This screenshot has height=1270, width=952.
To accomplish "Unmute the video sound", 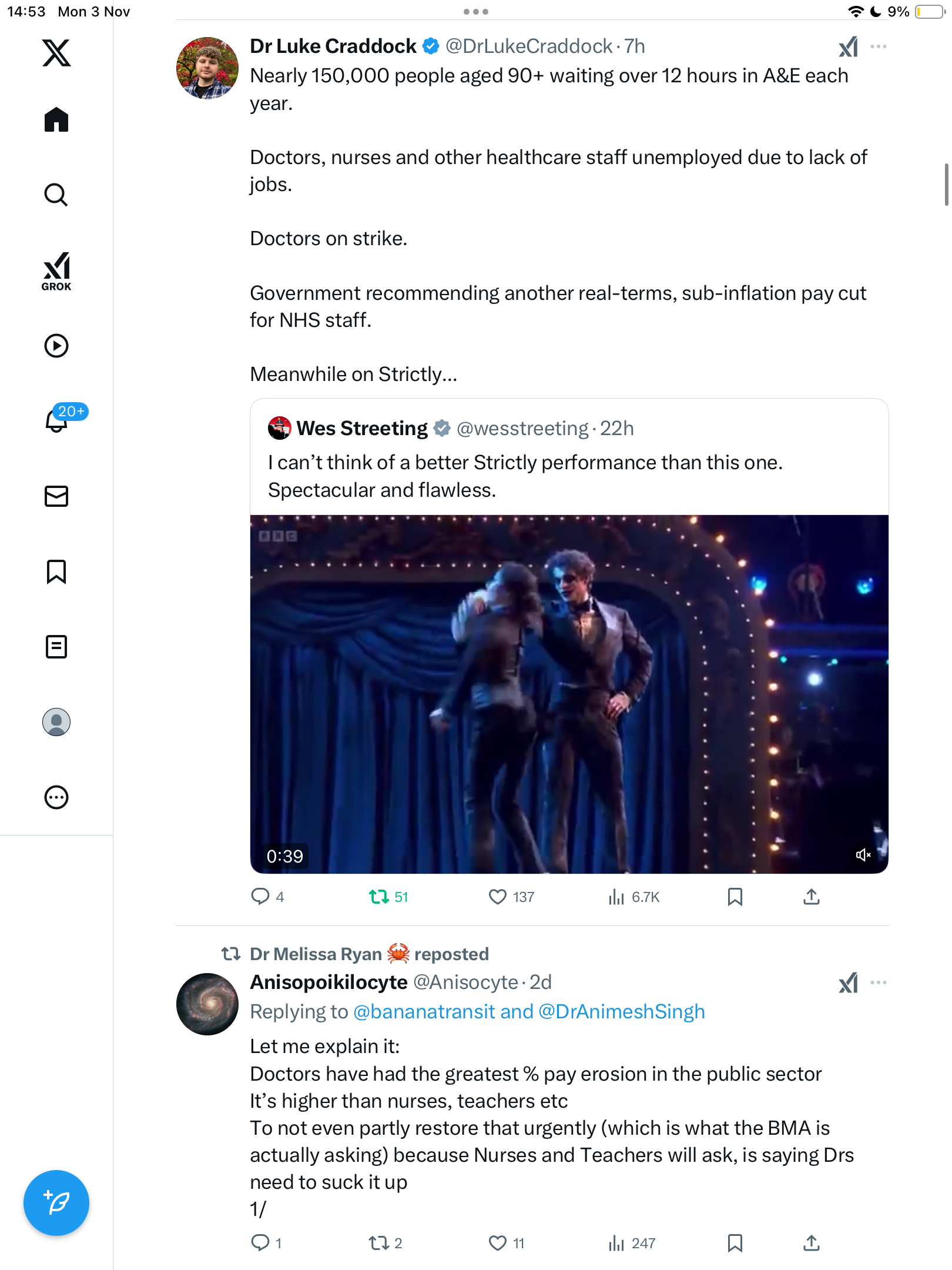I will click(x=863, y=855).
